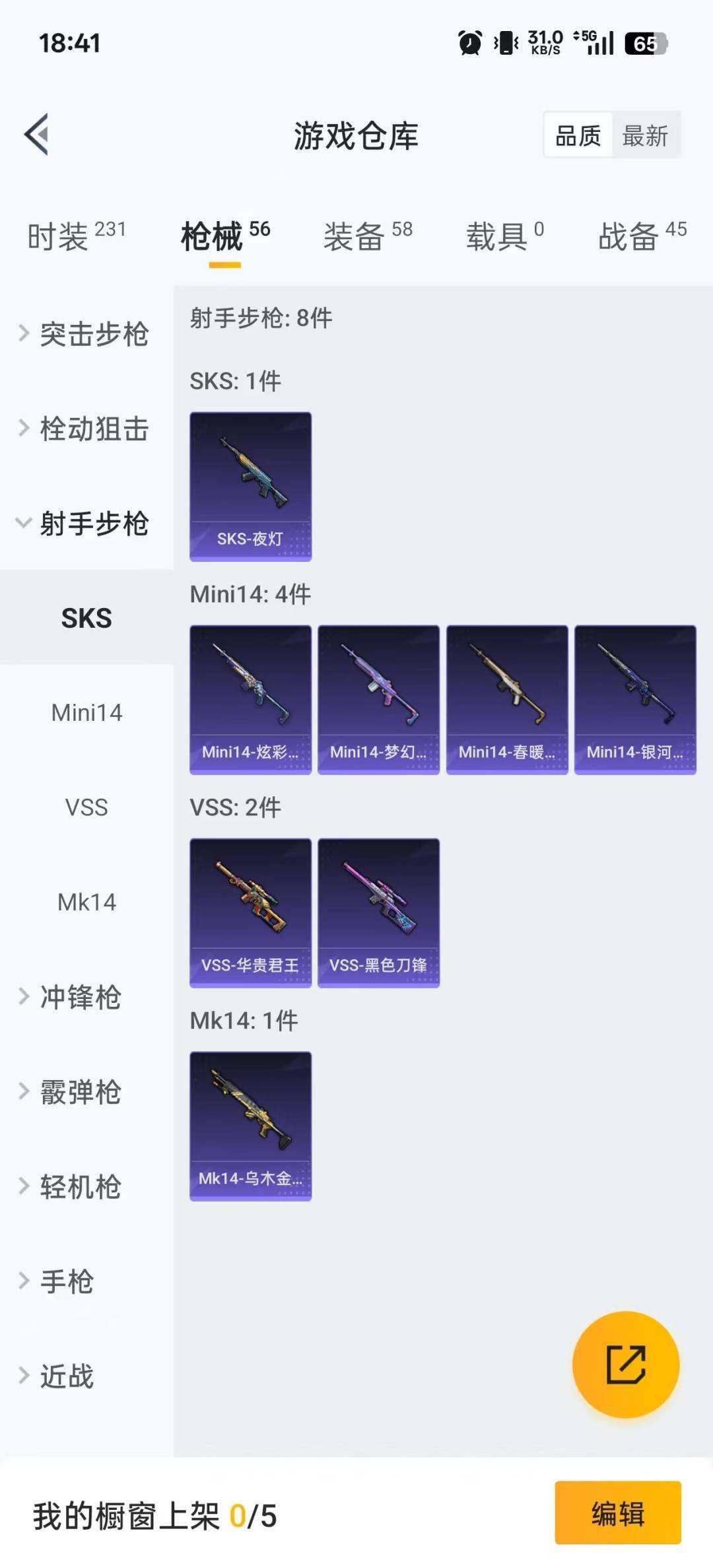Image resolution: width=713 pixels, height=1568 pixels.
Task: Open the VSS-华贵君王 skin card
Action: pos(250,912)
